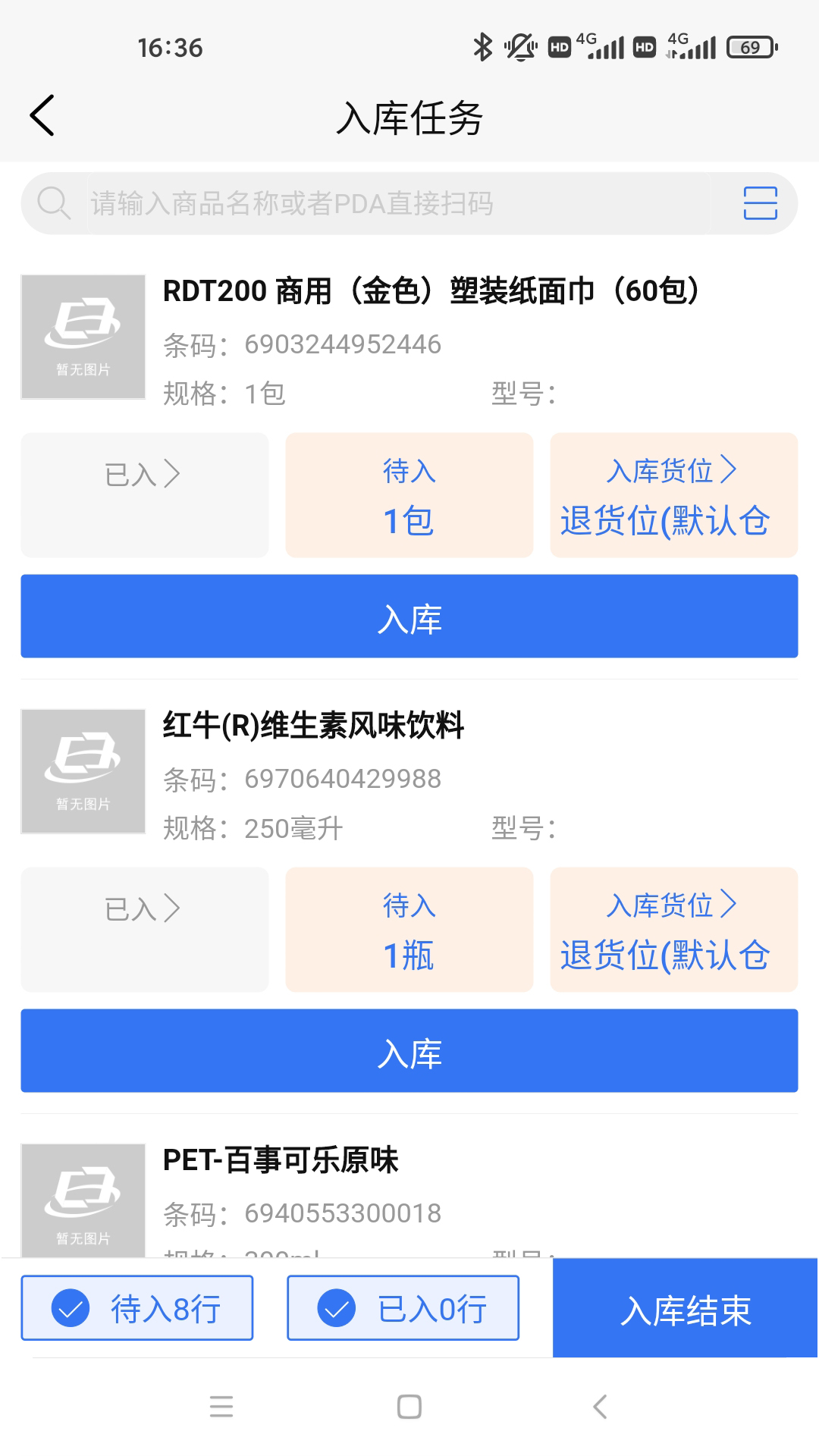This screenshot has width=819, height=1456.
Task: Open the PET-百事可乐原味 product placeholder image
Action: pyautogui.click(x=83, y=1198)
